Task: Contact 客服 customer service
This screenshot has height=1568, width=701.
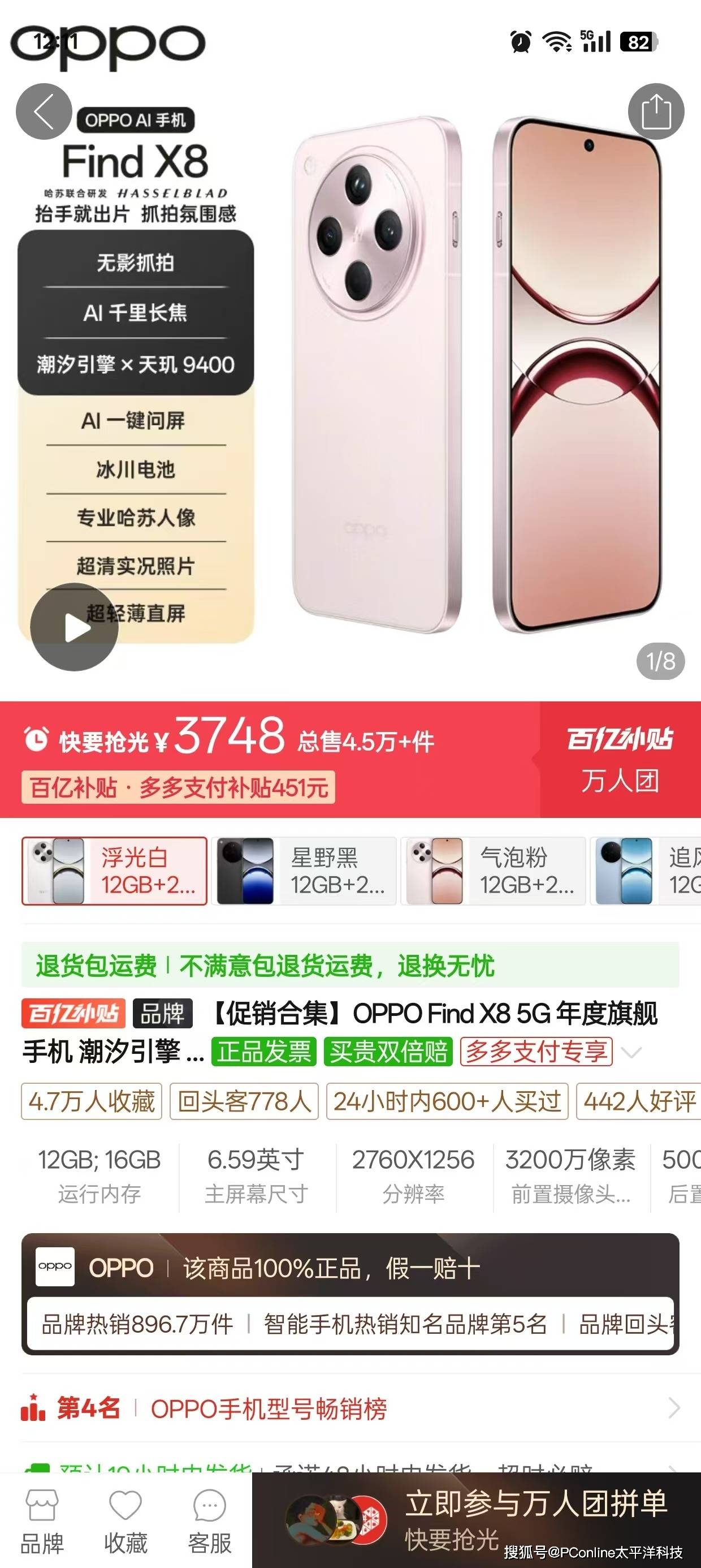Action: point(209,1521)
